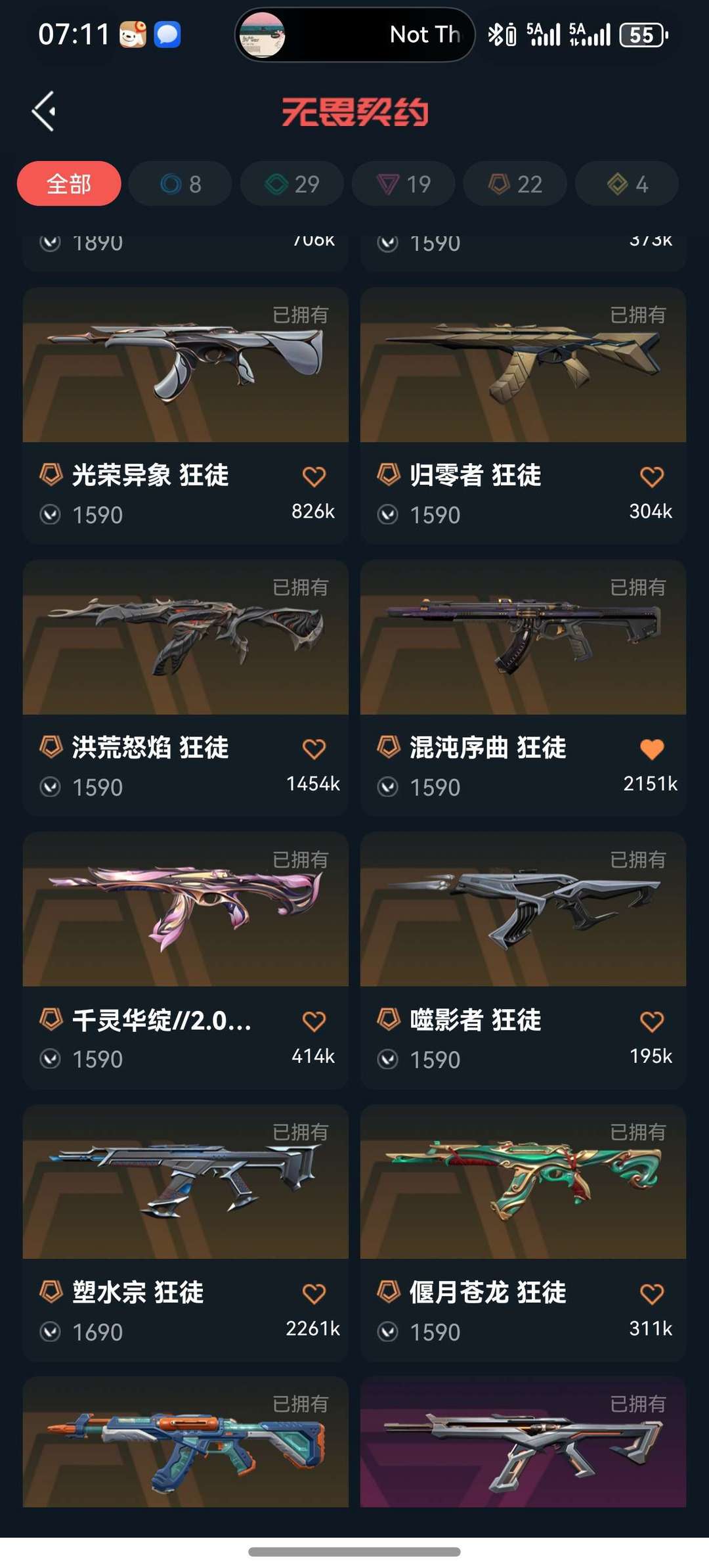Favorite 光荣异象 狂徒 with the heart
709x1568 pixels.
(x=314, y=476)
